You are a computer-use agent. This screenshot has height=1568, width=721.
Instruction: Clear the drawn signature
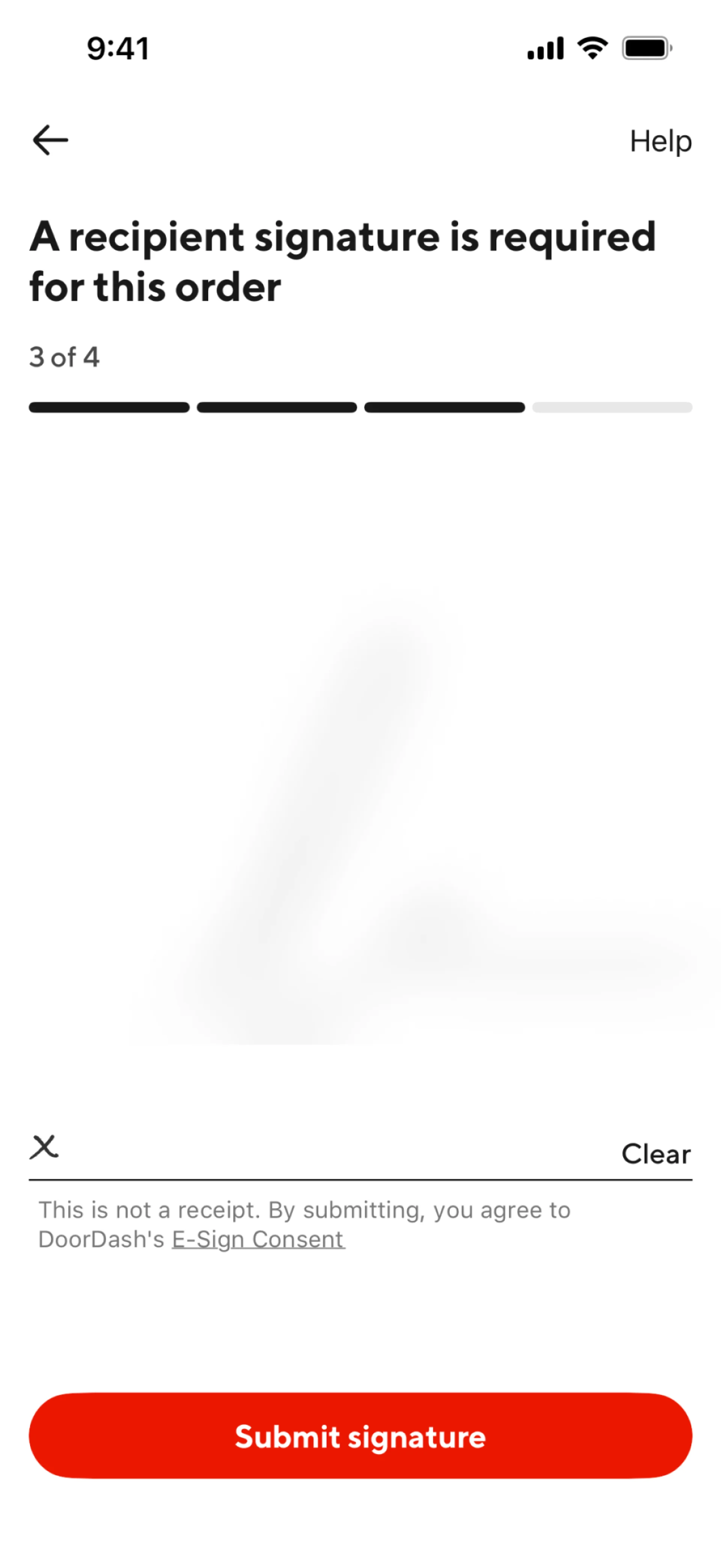point(655,1154)
